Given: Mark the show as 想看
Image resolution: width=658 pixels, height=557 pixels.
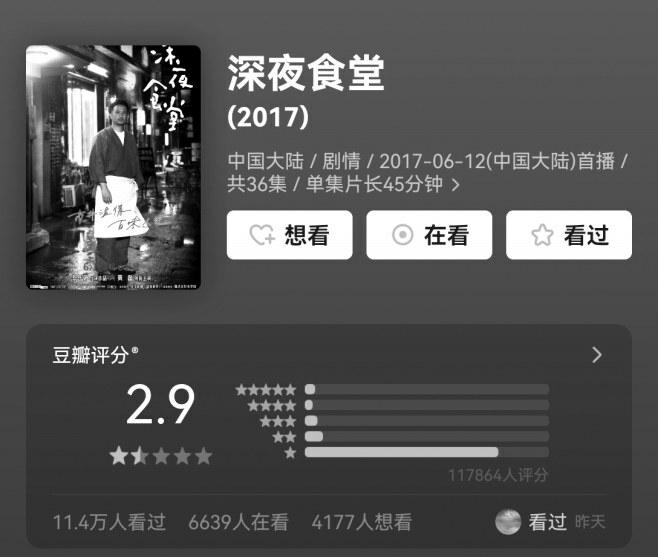Looking at the screenshot, I should (x=289, y=235).
